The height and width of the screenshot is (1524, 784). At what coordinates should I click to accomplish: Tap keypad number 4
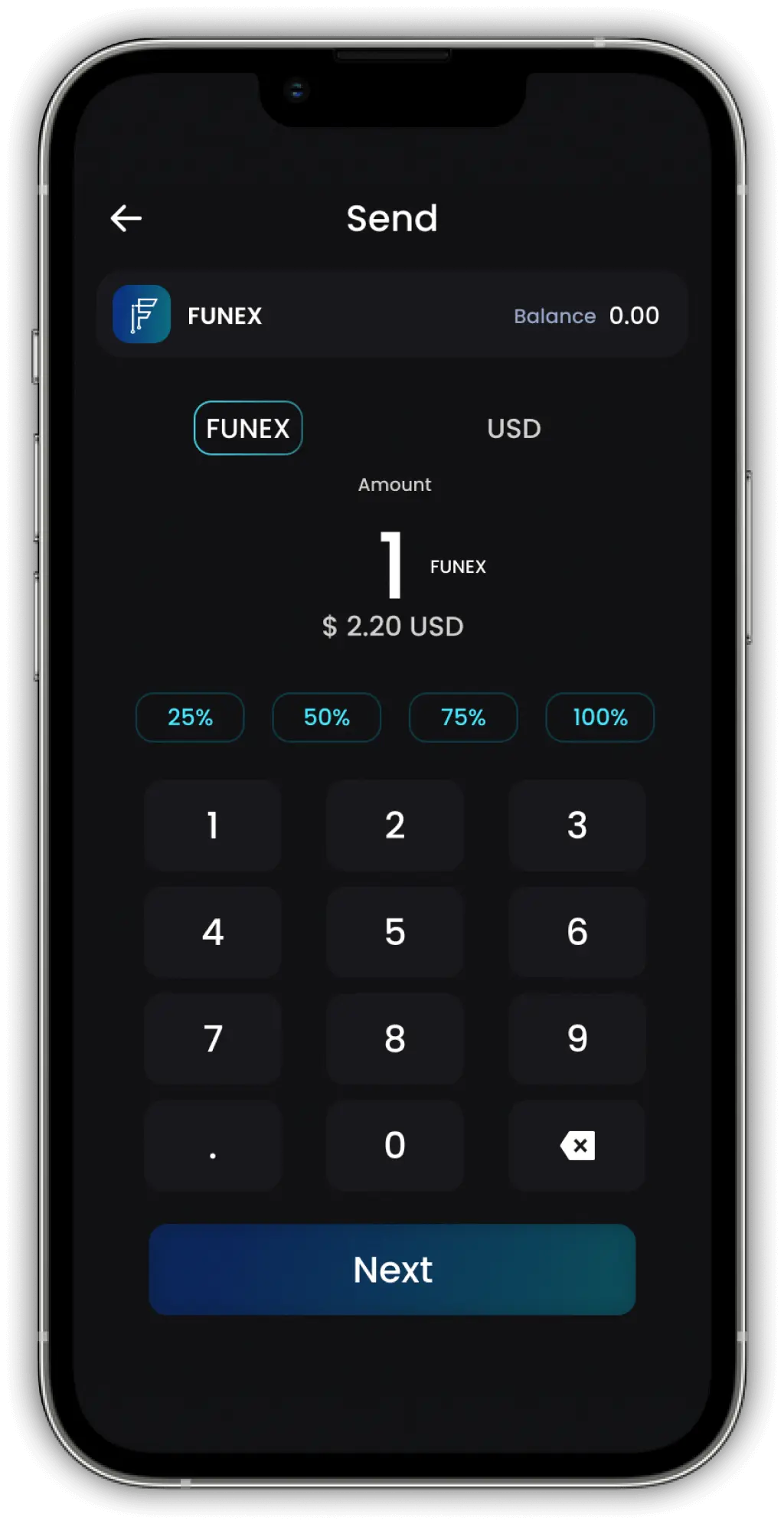coord(213,932)
